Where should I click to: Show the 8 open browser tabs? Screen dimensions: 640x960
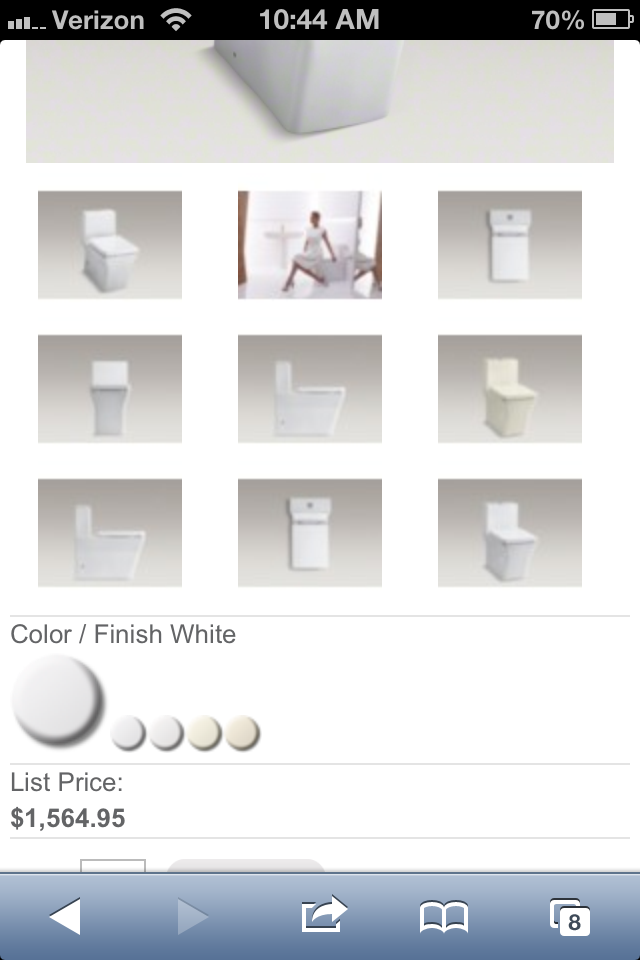click(570, 916)
